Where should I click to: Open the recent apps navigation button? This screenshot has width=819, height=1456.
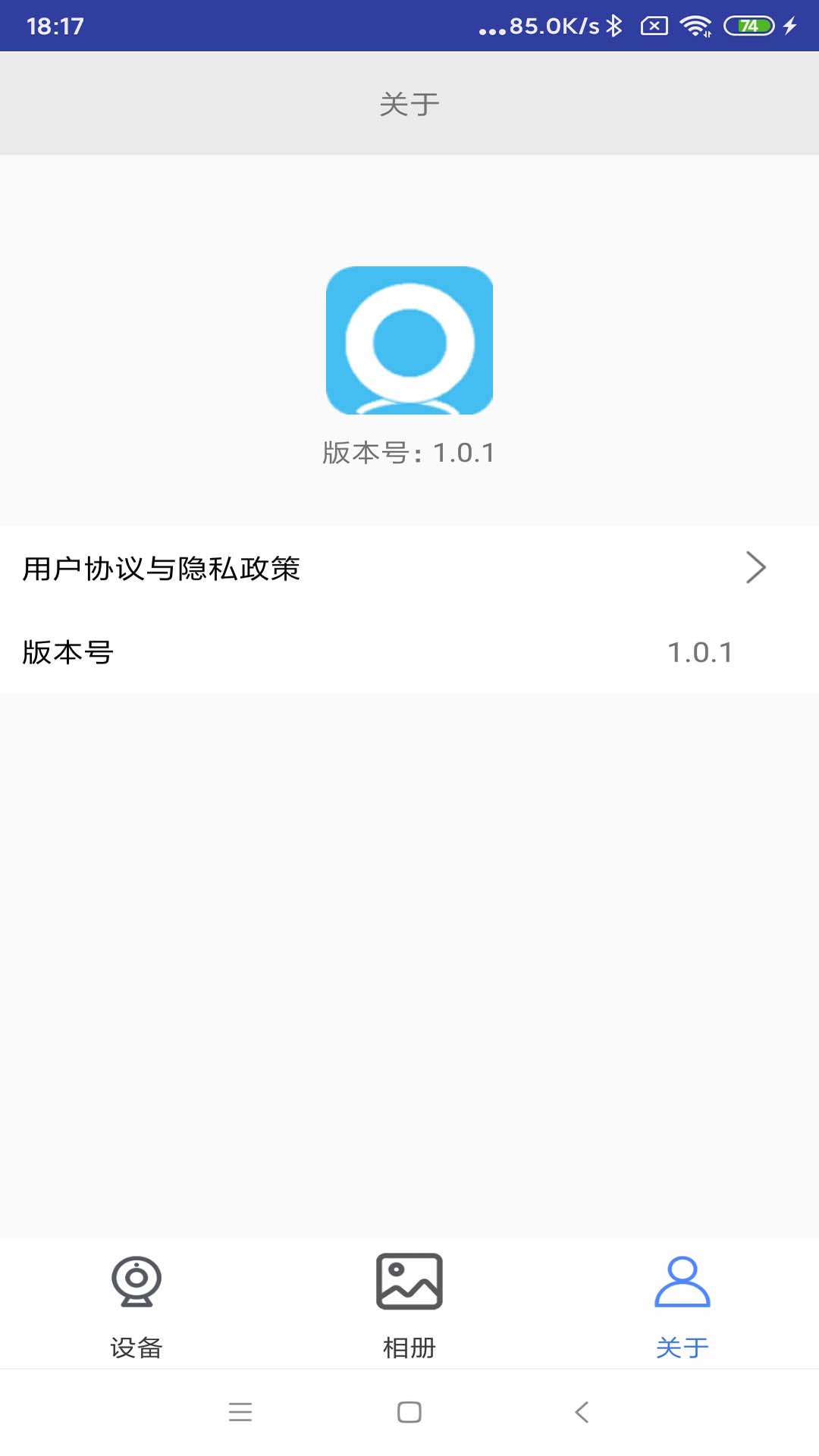tap(240, 1412)
